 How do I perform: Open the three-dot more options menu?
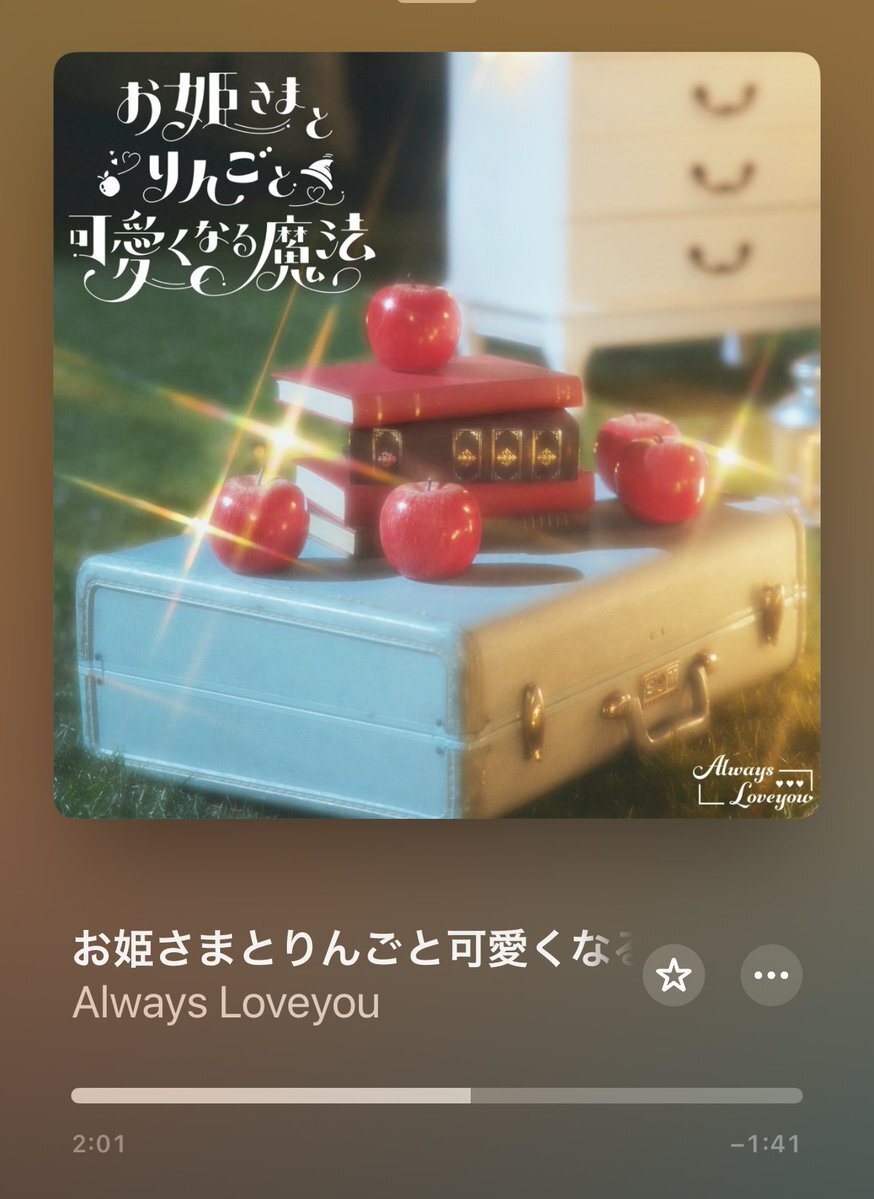pos(771,975)
